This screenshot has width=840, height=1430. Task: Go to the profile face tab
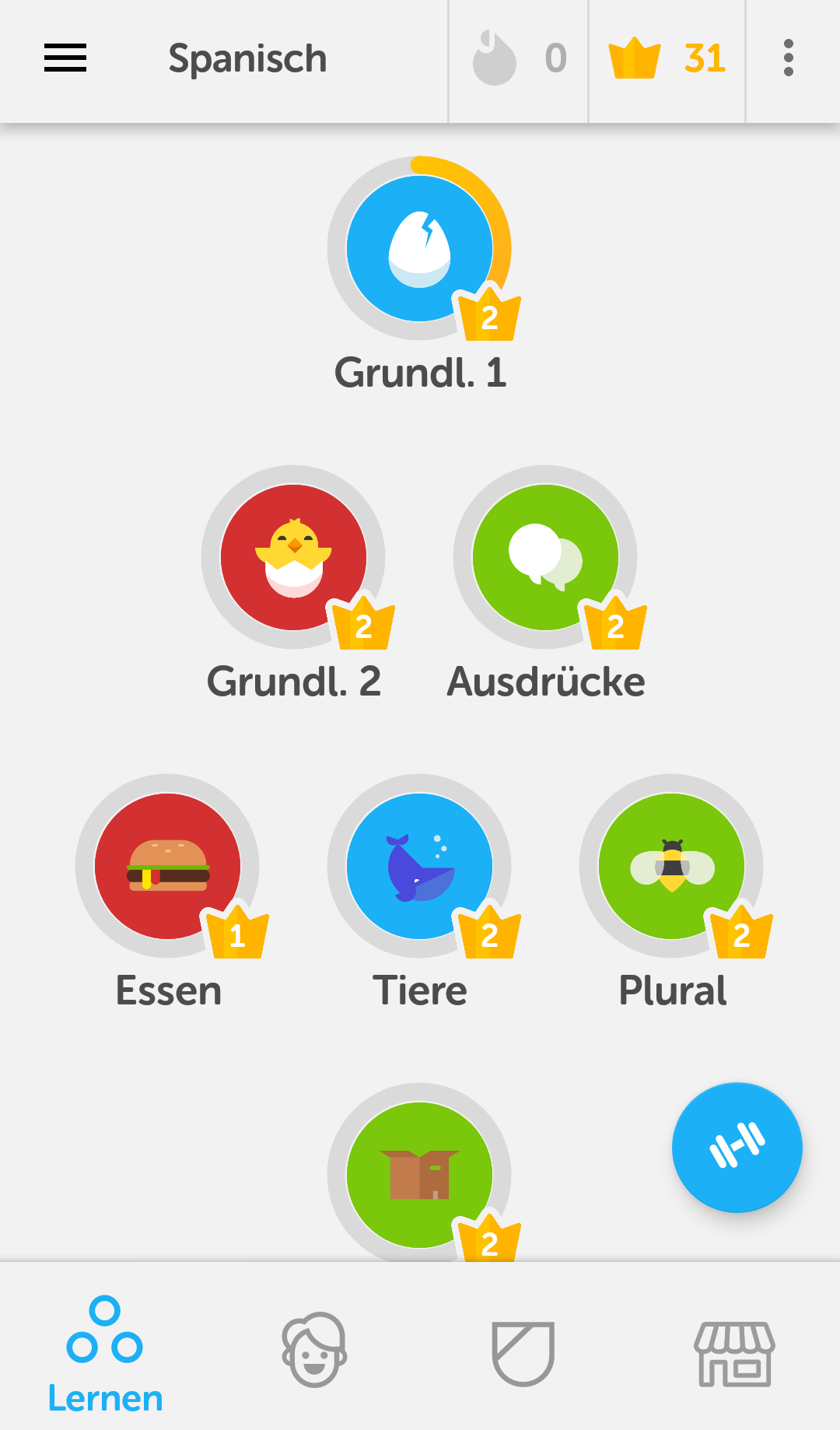point(314,1351)
